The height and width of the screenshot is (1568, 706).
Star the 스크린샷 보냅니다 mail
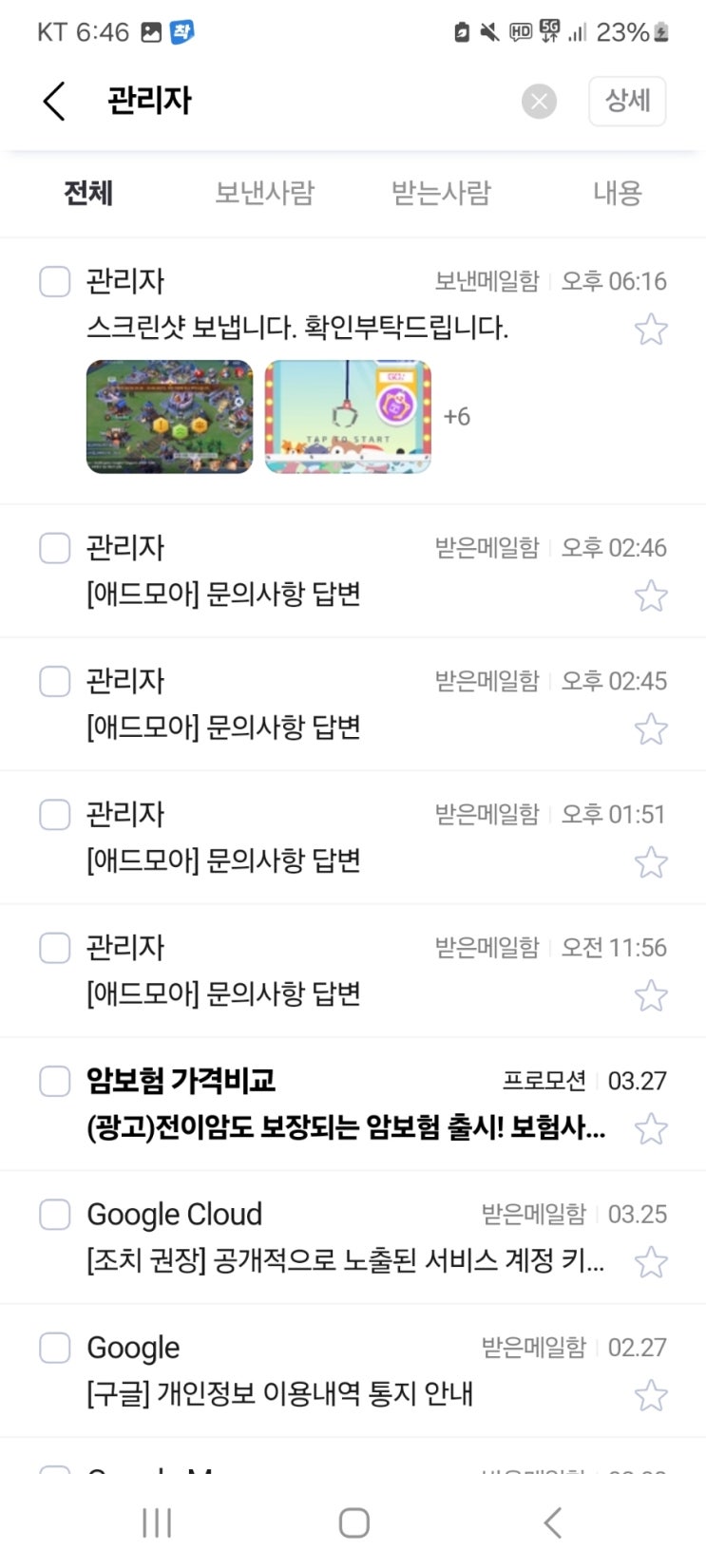(x=651, y=330)
